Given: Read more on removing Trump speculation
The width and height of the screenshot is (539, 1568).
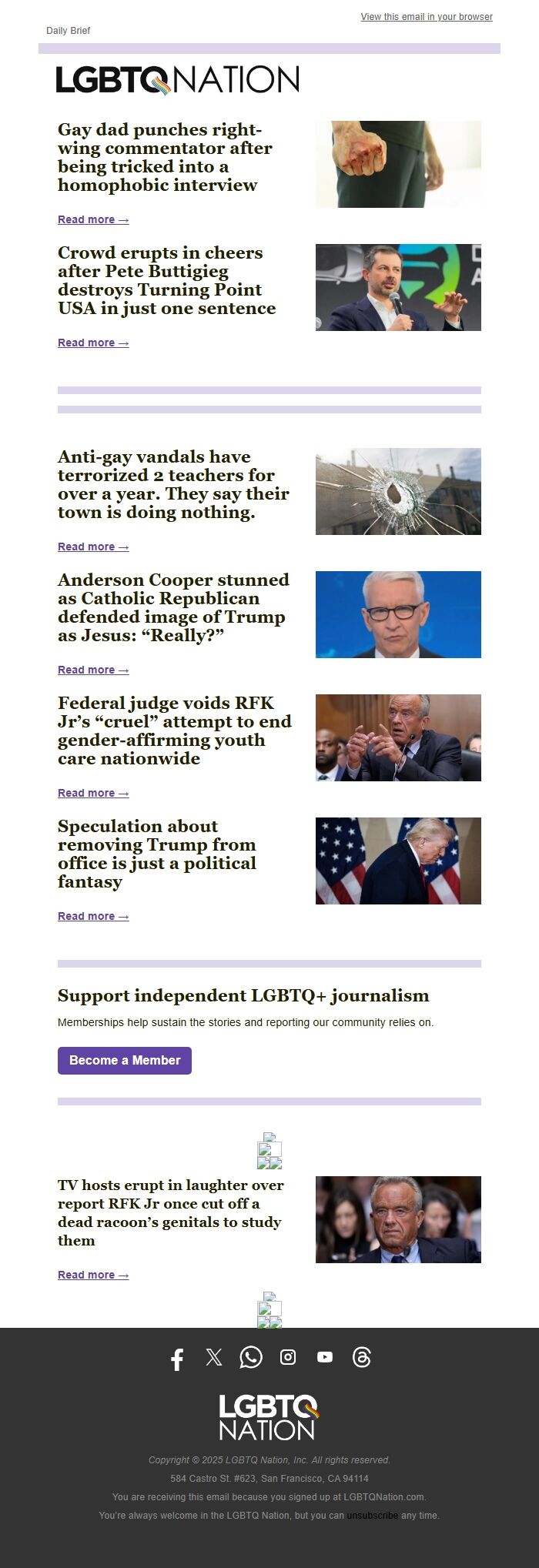Looking at the screenshot, I should point(92,917).
